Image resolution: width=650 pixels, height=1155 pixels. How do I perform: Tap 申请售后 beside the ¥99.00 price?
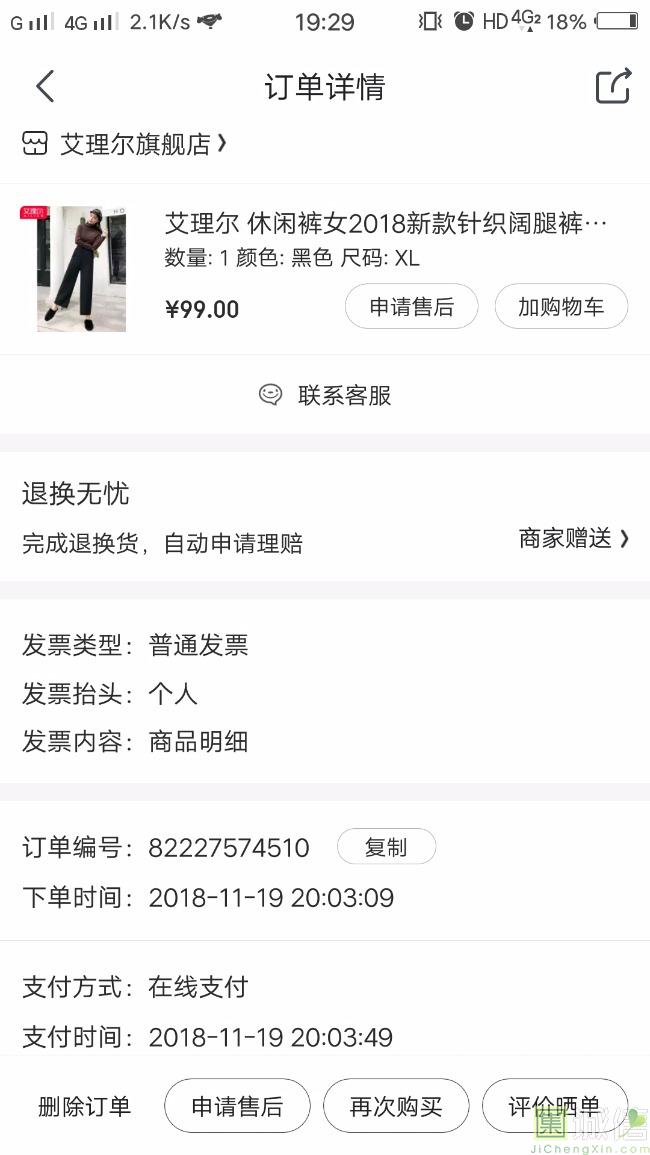point(411,307)
